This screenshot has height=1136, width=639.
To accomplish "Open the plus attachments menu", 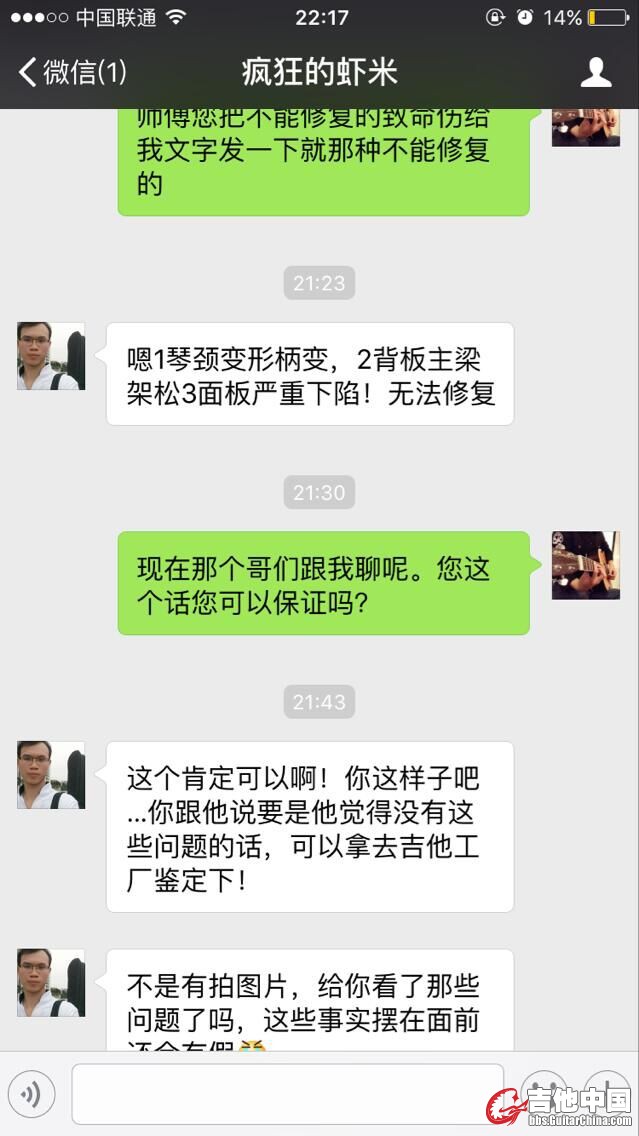I will coord(606,1094).
